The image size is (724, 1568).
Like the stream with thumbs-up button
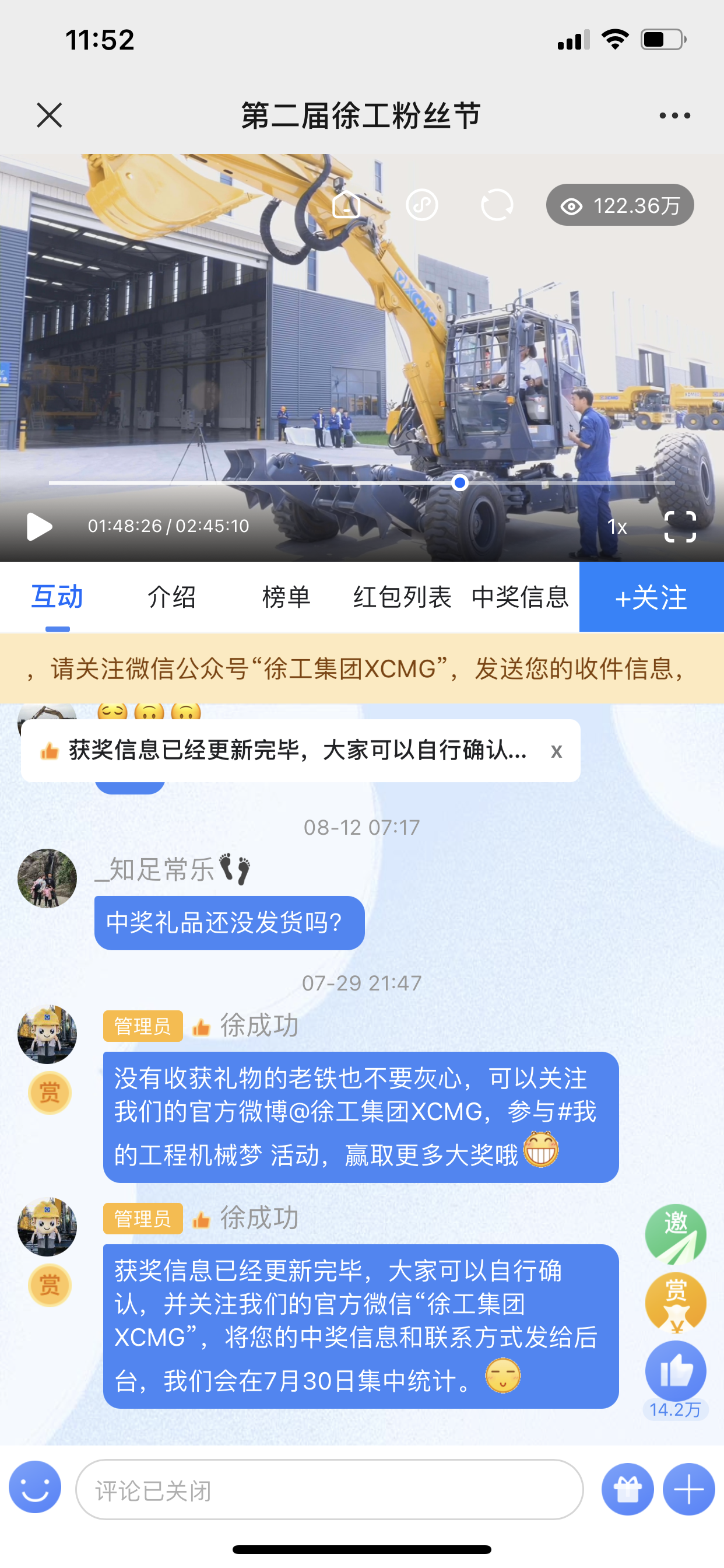[x=676, y=1372]
